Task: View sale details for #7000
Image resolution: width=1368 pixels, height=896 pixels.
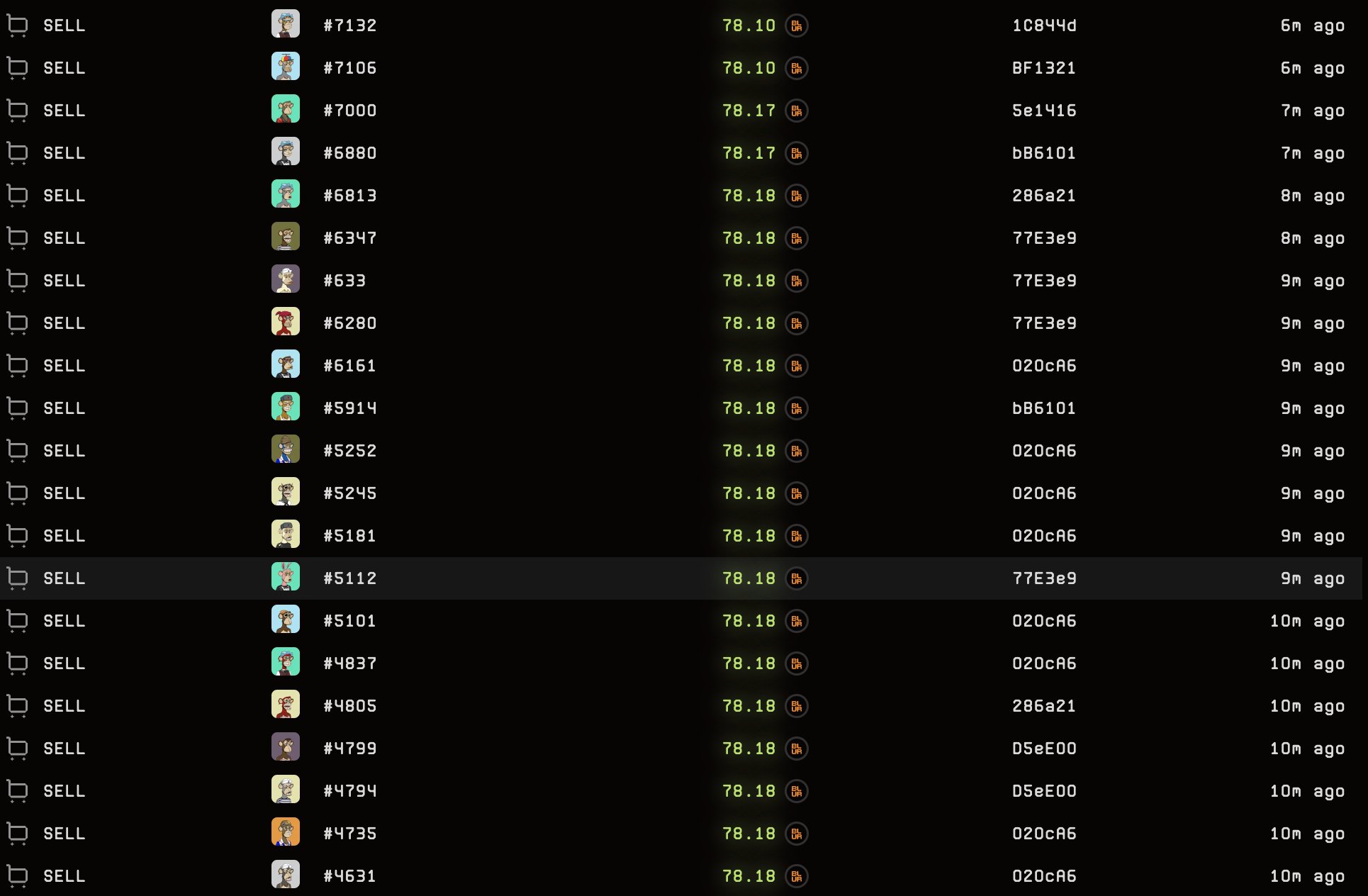Action: coord(349,111)
